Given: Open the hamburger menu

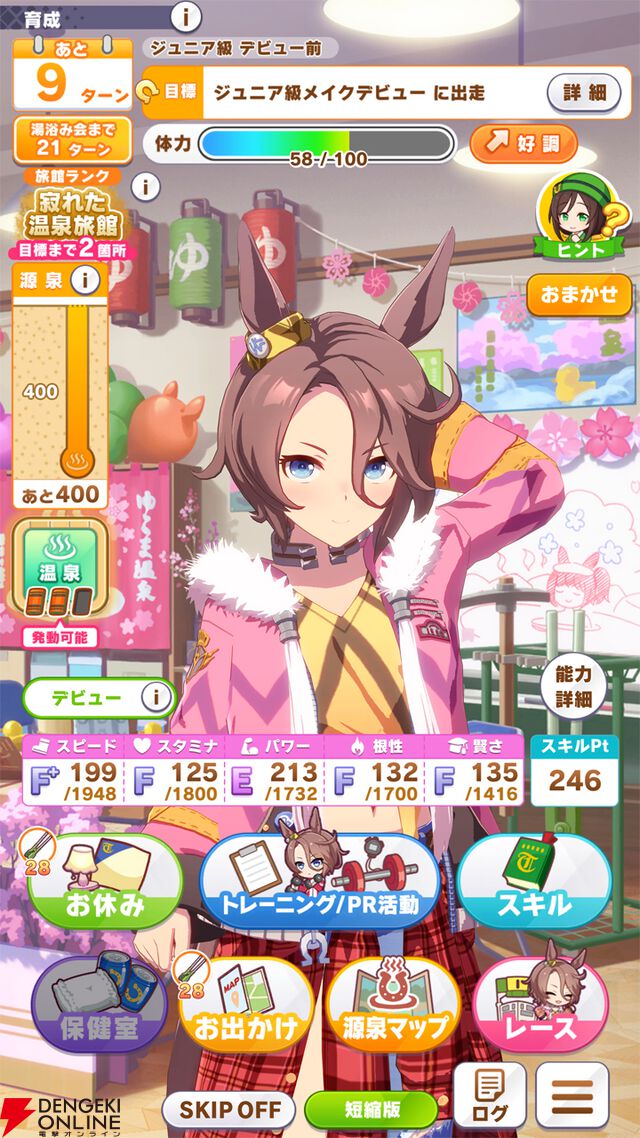Looking at the screenshot, I should (572, 1098).
